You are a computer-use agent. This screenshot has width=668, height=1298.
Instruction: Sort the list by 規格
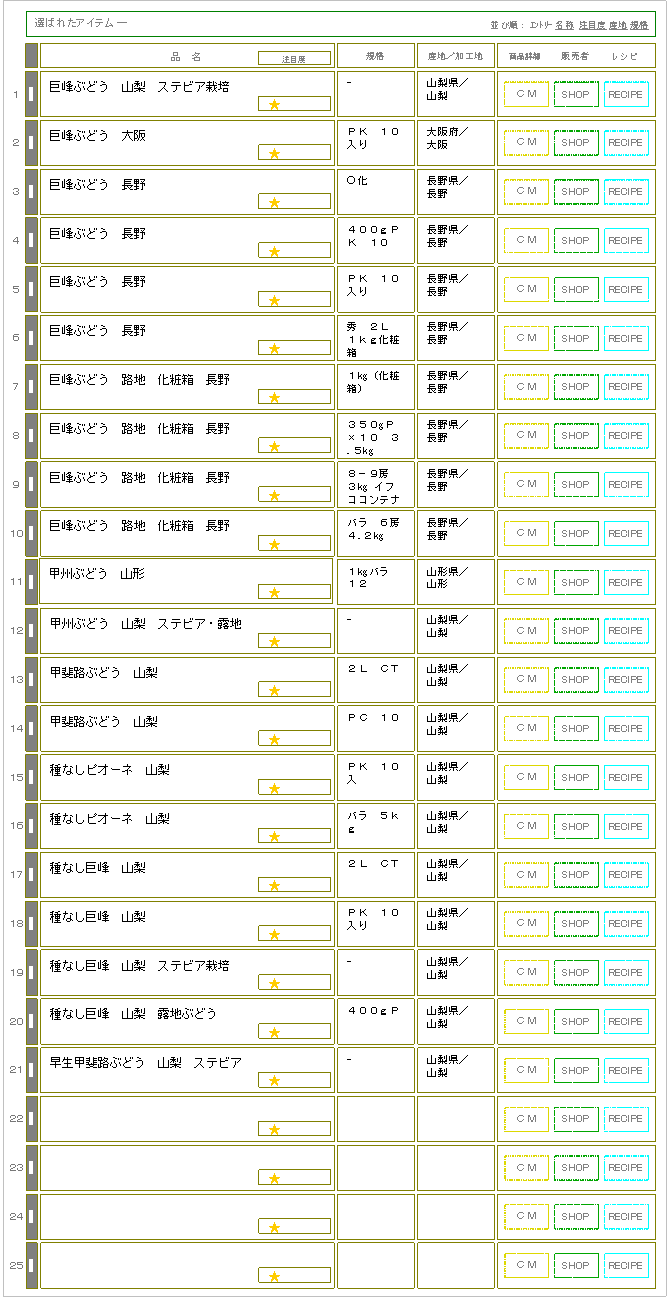639,24
